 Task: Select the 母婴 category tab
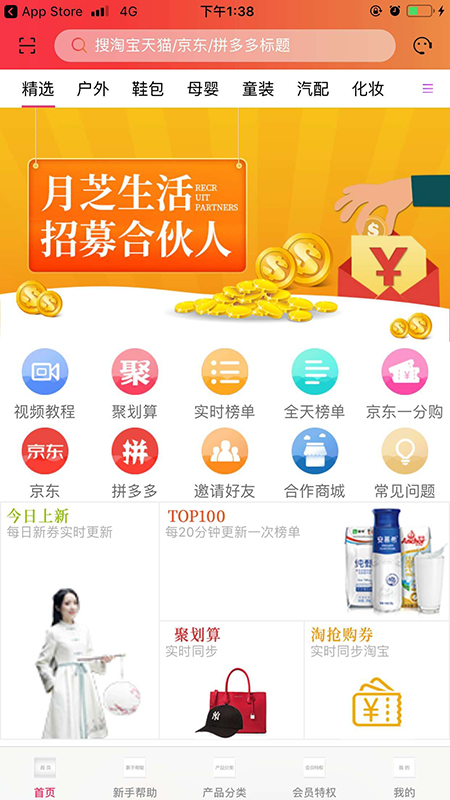203,89
